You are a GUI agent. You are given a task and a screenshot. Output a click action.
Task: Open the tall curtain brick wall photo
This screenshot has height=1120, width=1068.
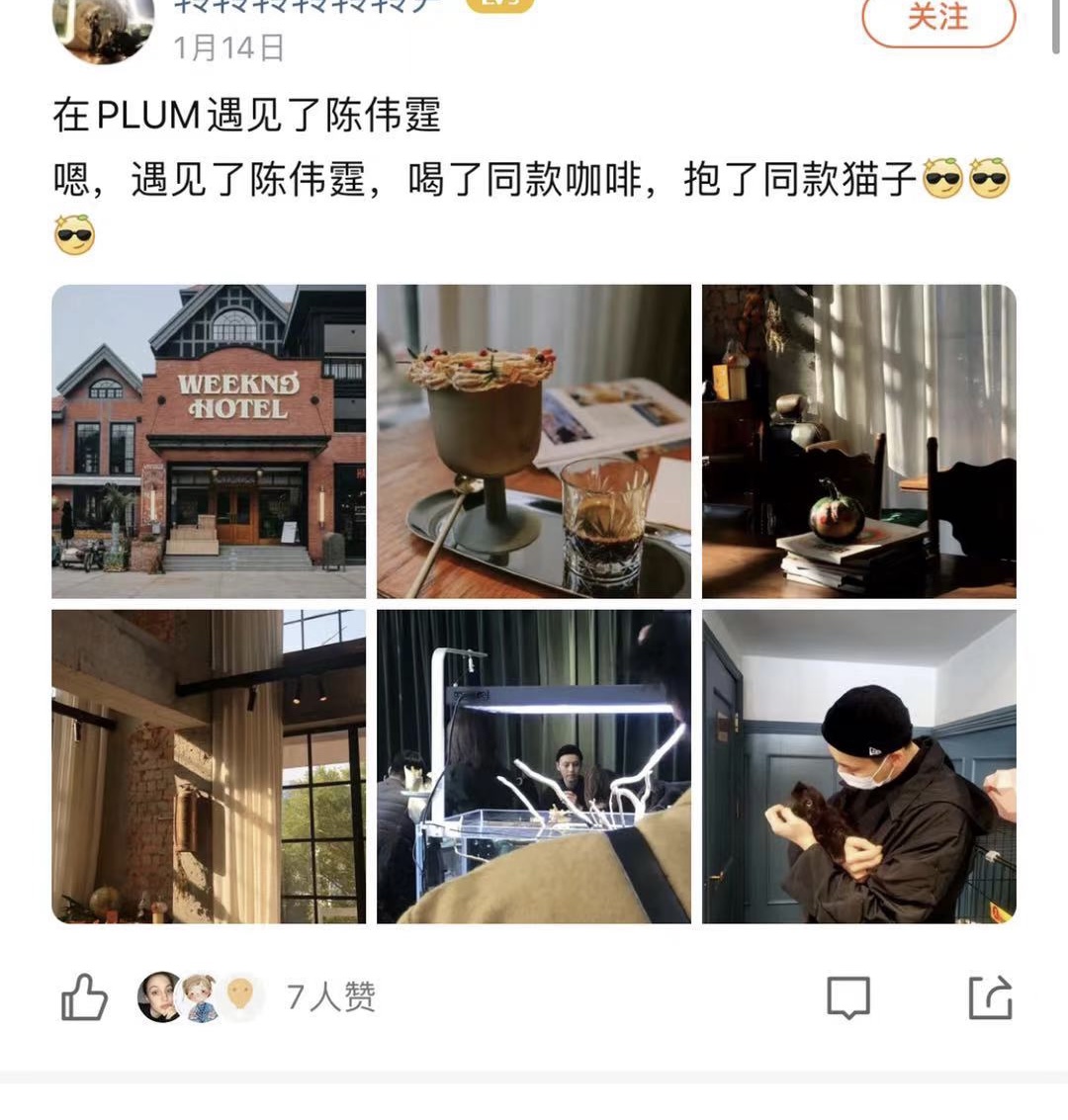click(209, 766)
